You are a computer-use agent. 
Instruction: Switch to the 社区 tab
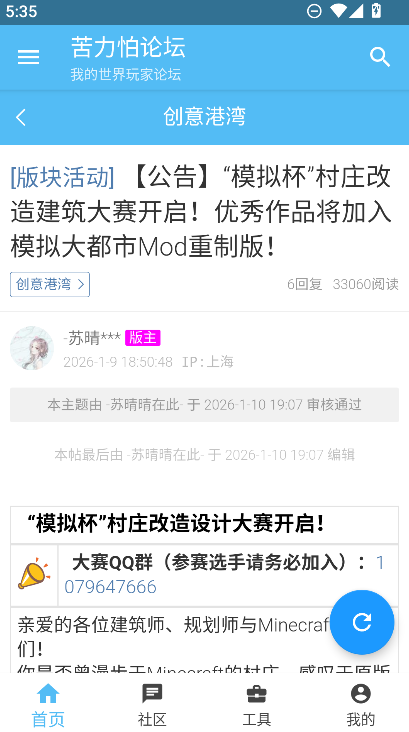point(152,705)
